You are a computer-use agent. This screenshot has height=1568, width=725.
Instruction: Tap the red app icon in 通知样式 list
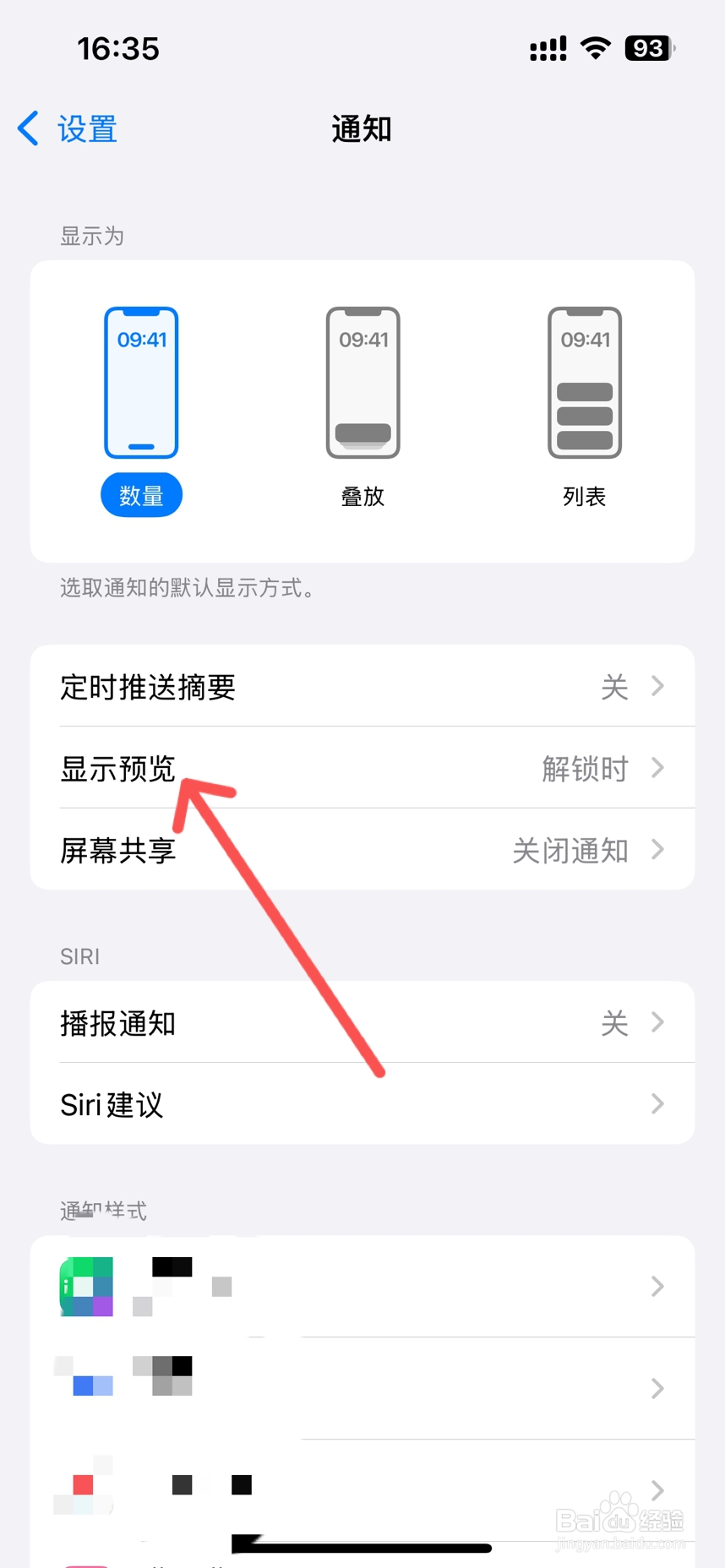click(x=84, y=1484)
